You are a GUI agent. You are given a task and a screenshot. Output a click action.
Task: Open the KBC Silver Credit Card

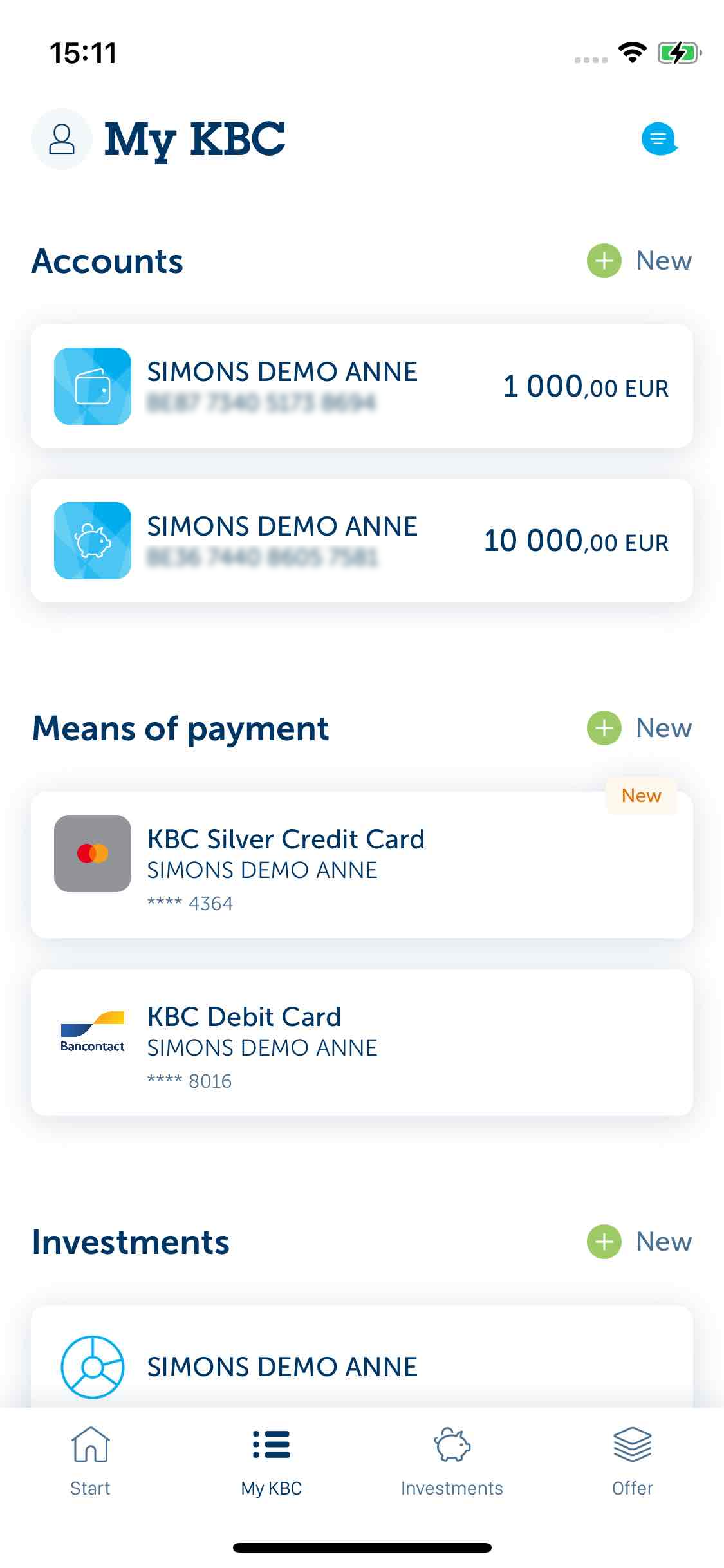click(x=362, y=865)
